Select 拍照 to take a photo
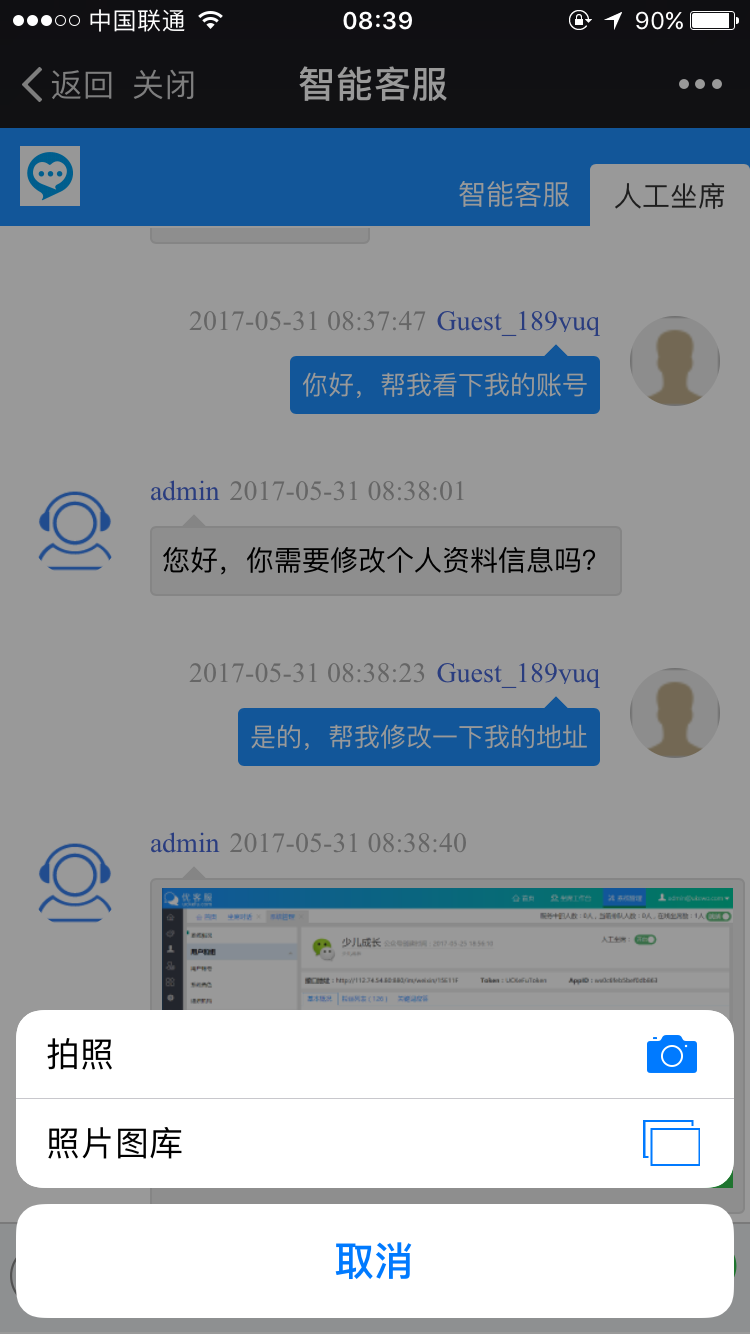This screenshot has height=1334, width=750. tap(374, 1055)
